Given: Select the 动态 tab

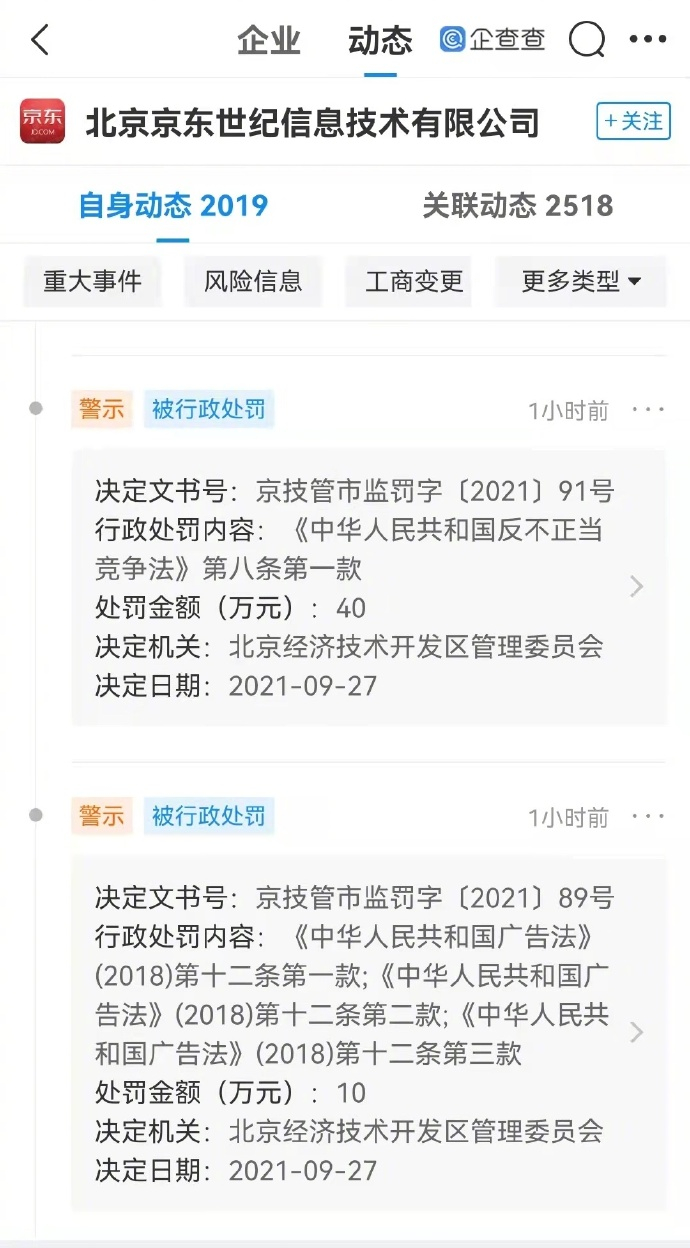Looking at the screenshot, I should [380, 41].
